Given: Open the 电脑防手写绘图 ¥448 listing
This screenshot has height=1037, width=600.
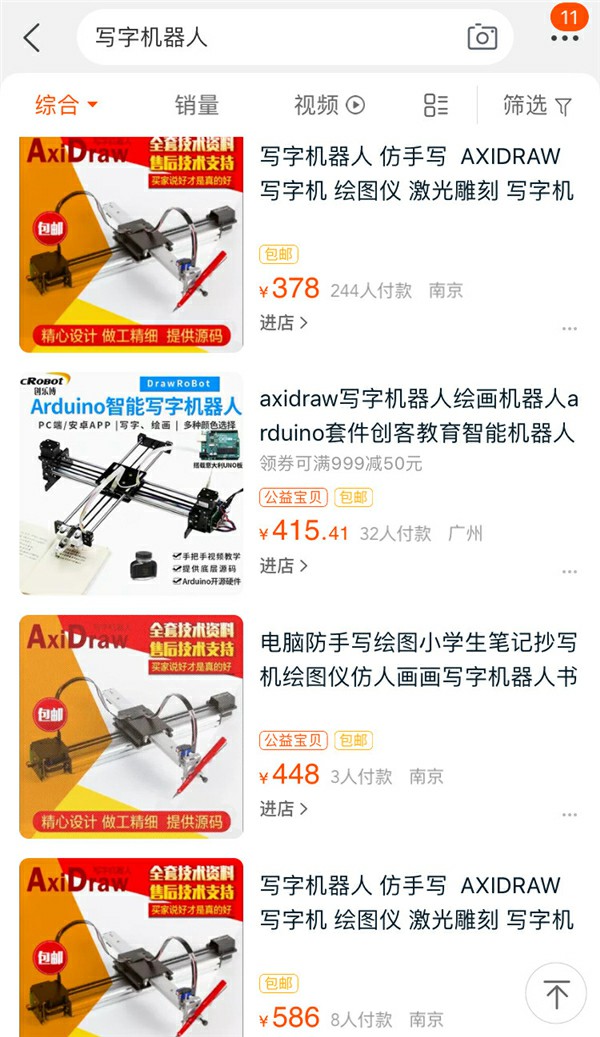Looking at the screenshot, I should (418, 660).
